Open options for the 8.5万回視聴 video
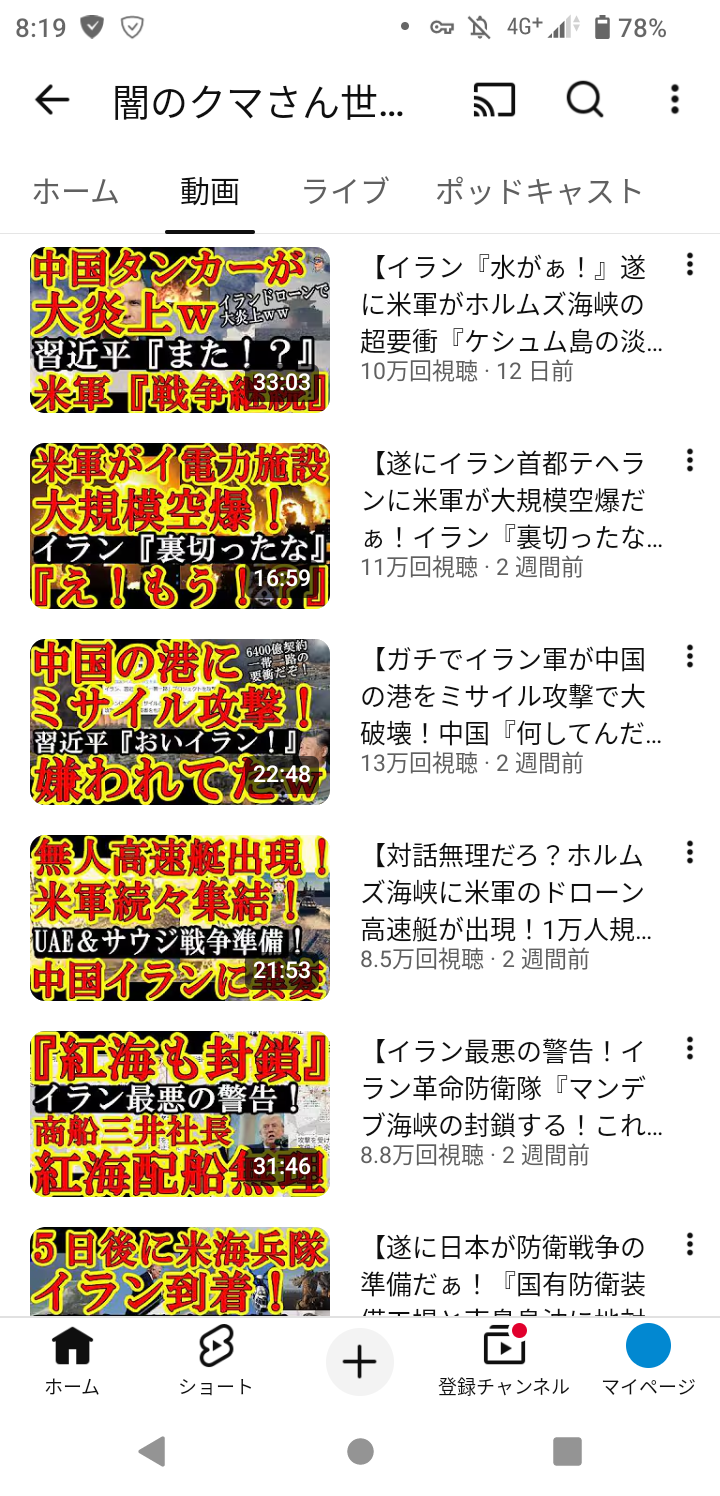 (x=689, y=853)
